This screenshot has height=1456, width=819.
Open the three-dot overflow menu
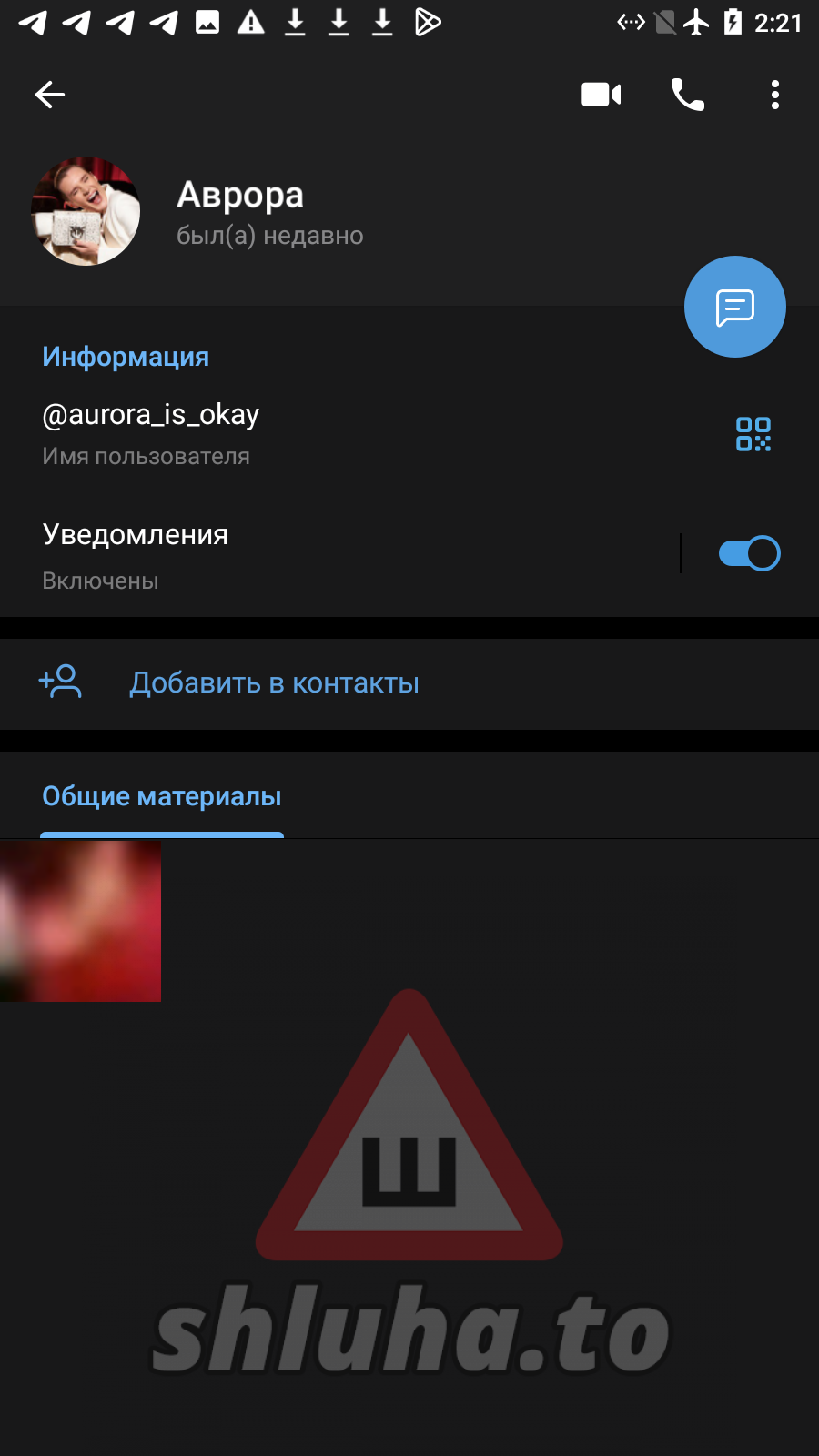tap(775, 95)
